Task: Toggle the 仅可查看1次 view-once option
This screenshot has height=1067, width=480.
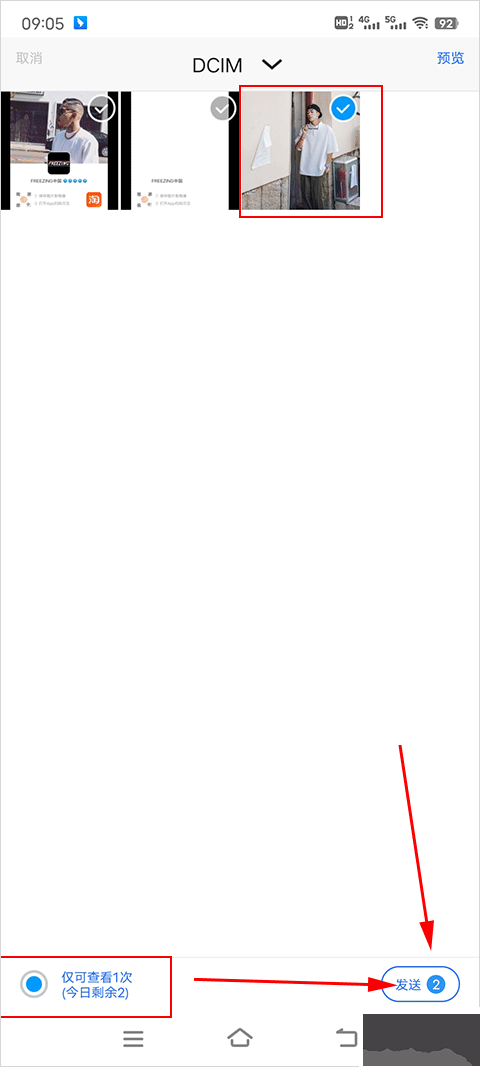Action: coord(34,983)
